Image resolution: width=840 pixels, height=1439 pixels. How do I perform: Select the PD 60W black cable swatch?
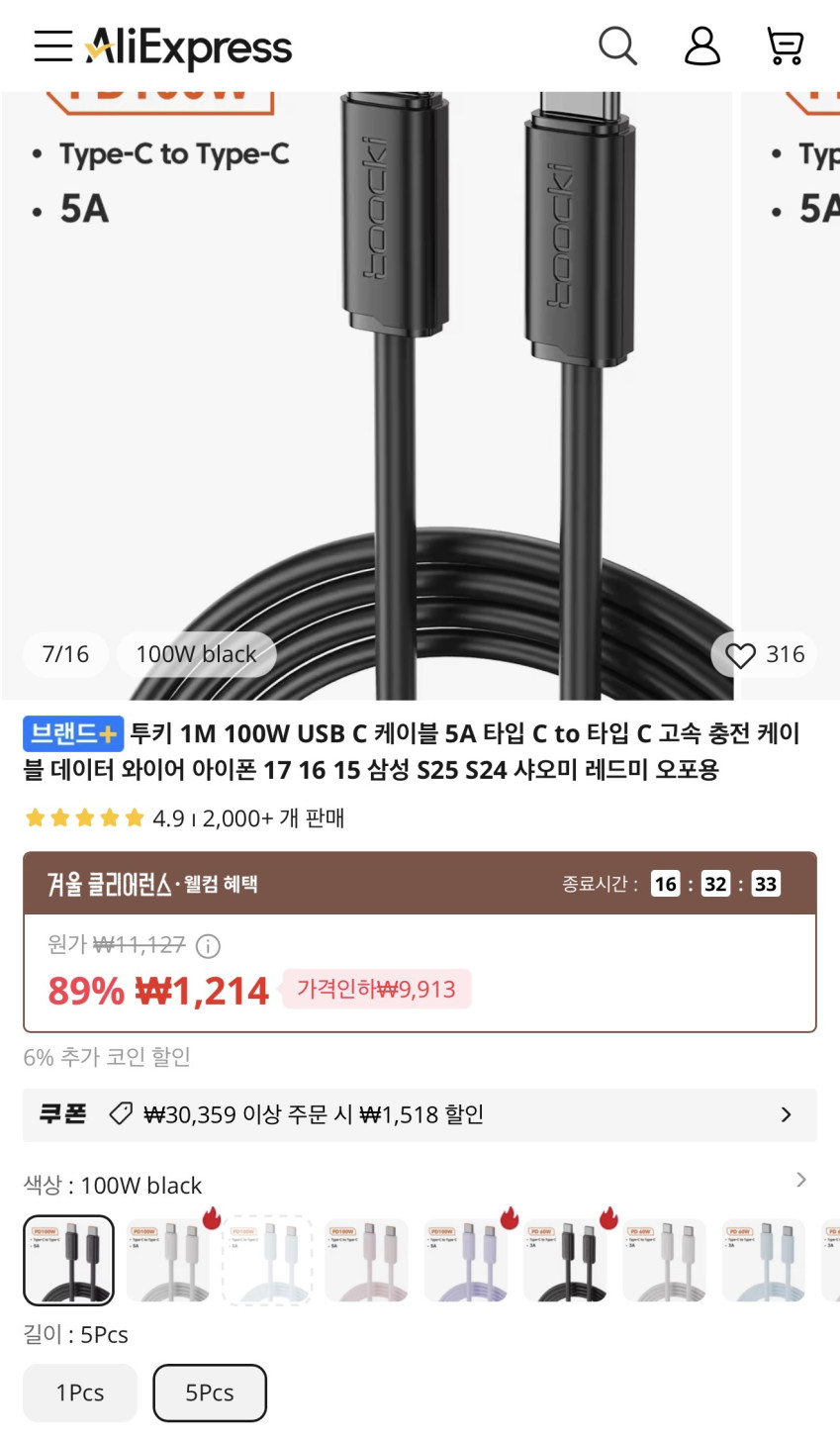tap(565, 1260)
